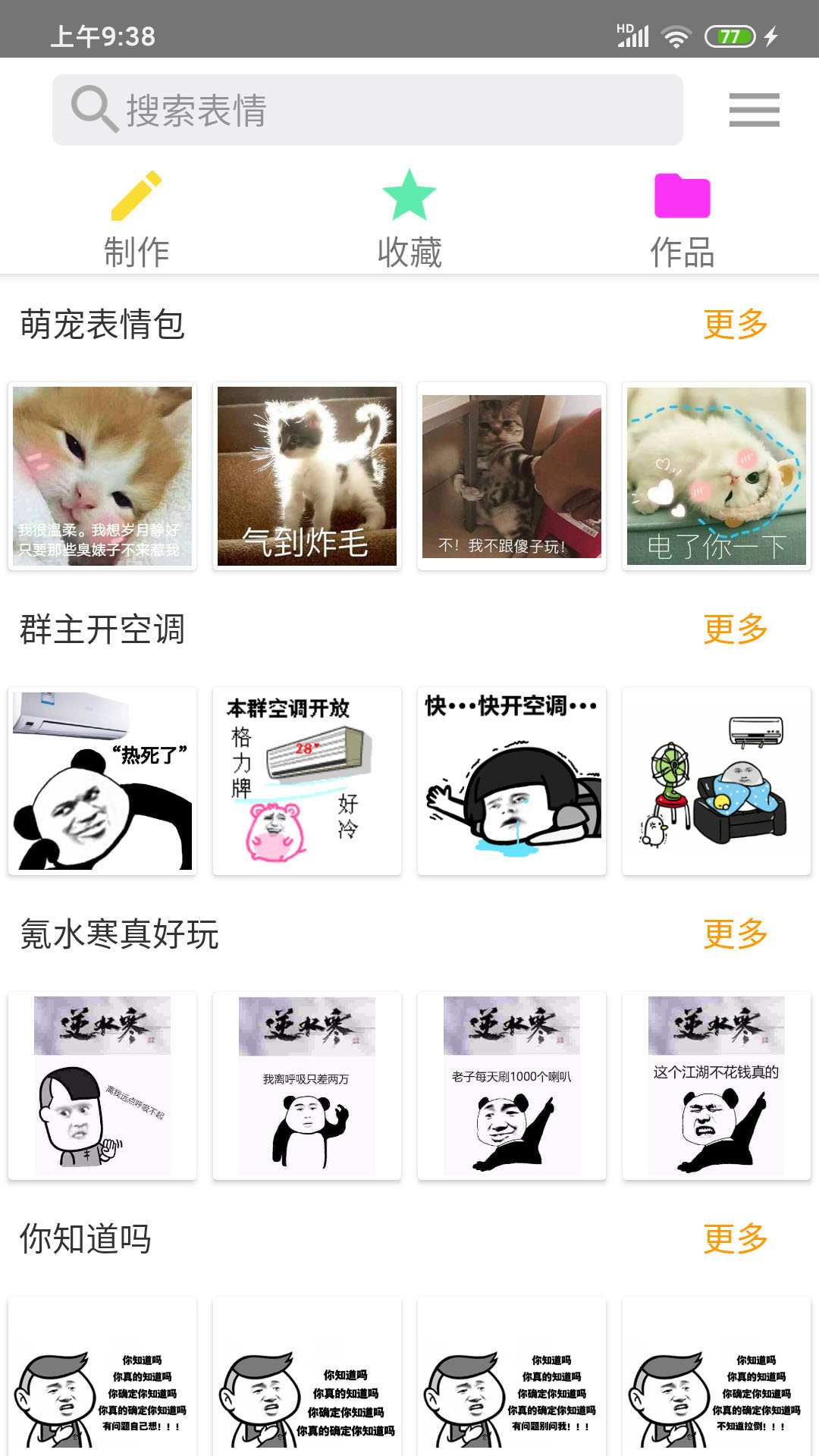Click the magnifier icon in search bar
The image size is (819, 1456).
click(x=92, y=108)
